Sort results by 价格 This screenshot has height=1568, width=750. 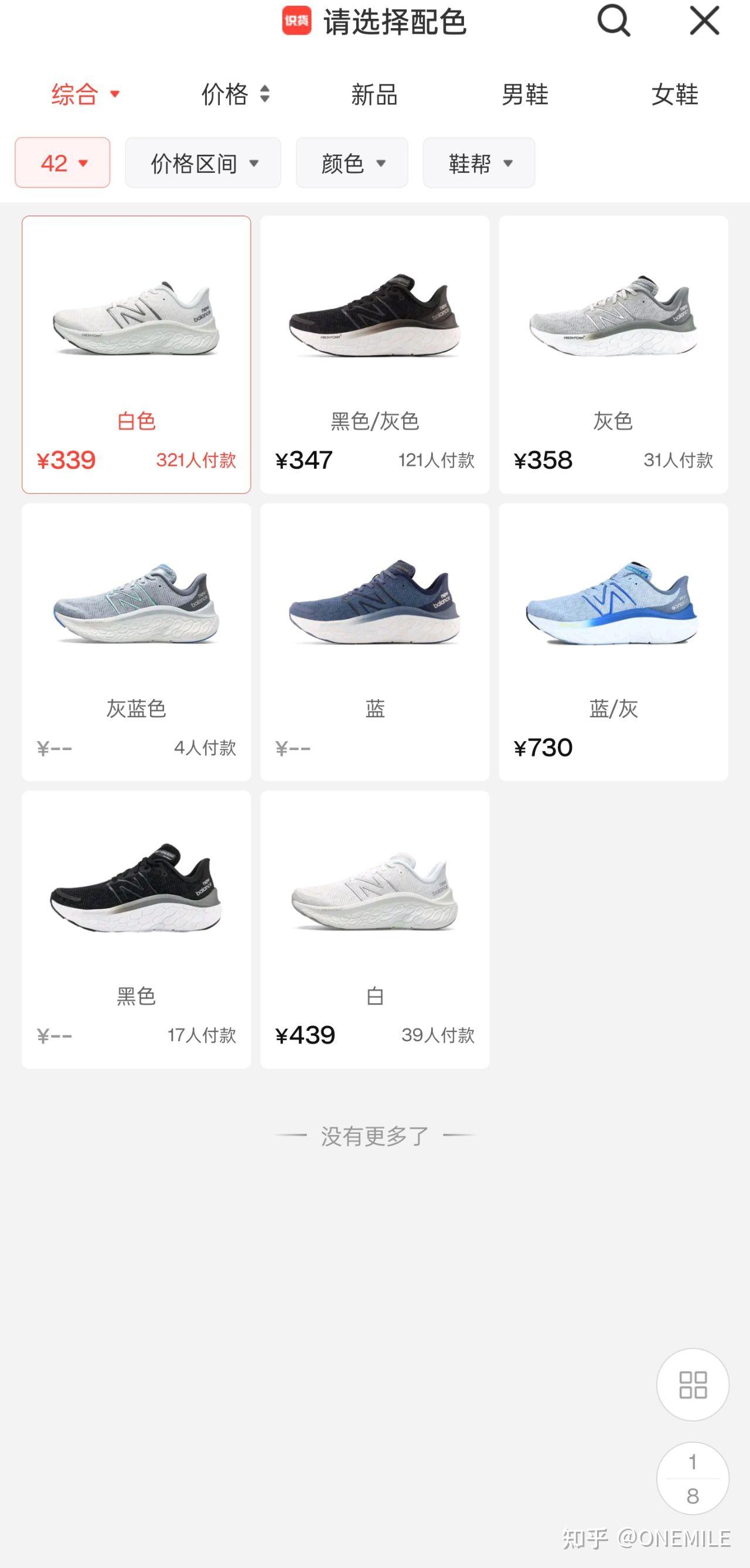click(x=235, y=94)
